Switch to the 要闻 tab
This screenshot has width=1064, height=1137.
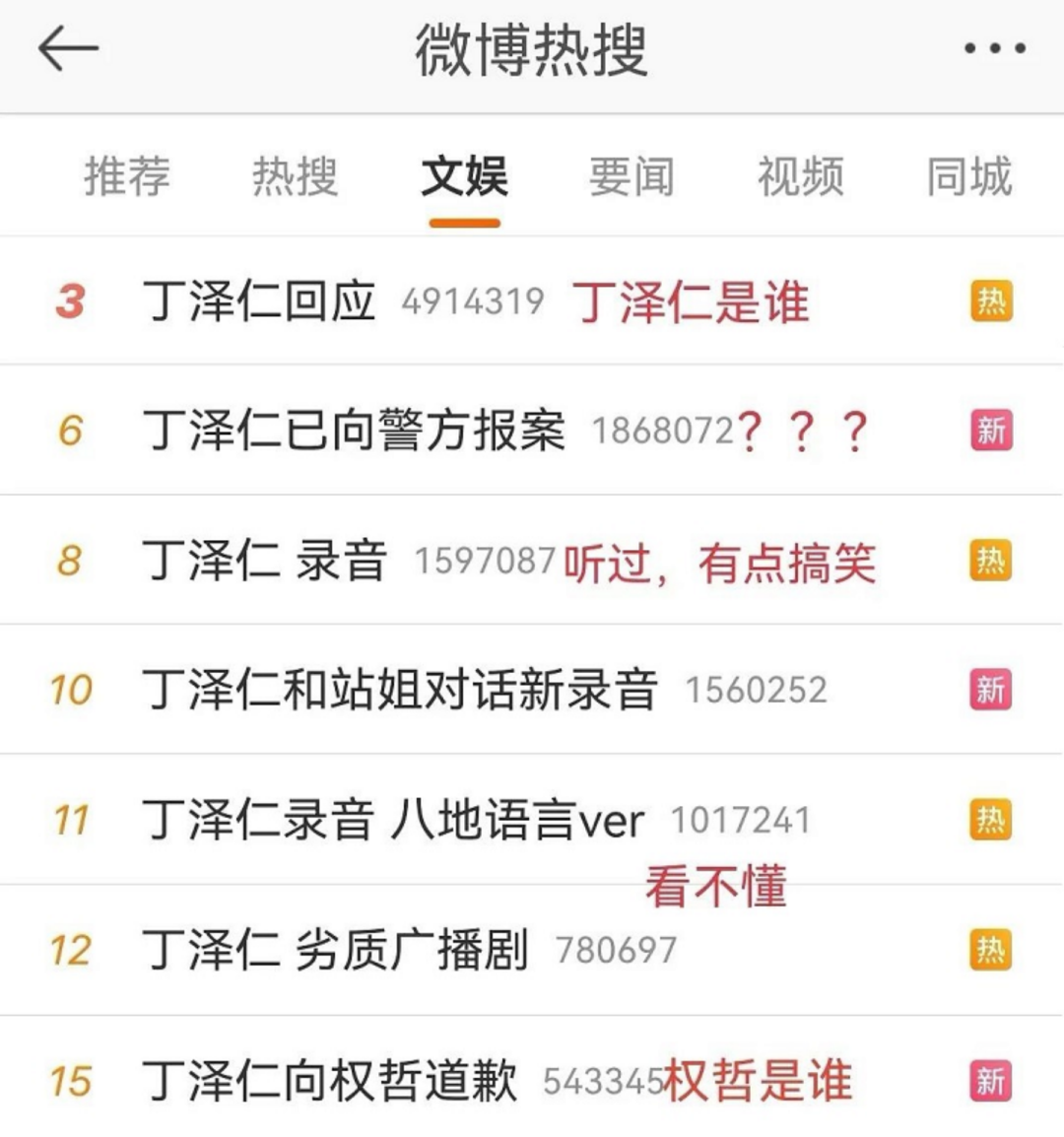(632, 177)
